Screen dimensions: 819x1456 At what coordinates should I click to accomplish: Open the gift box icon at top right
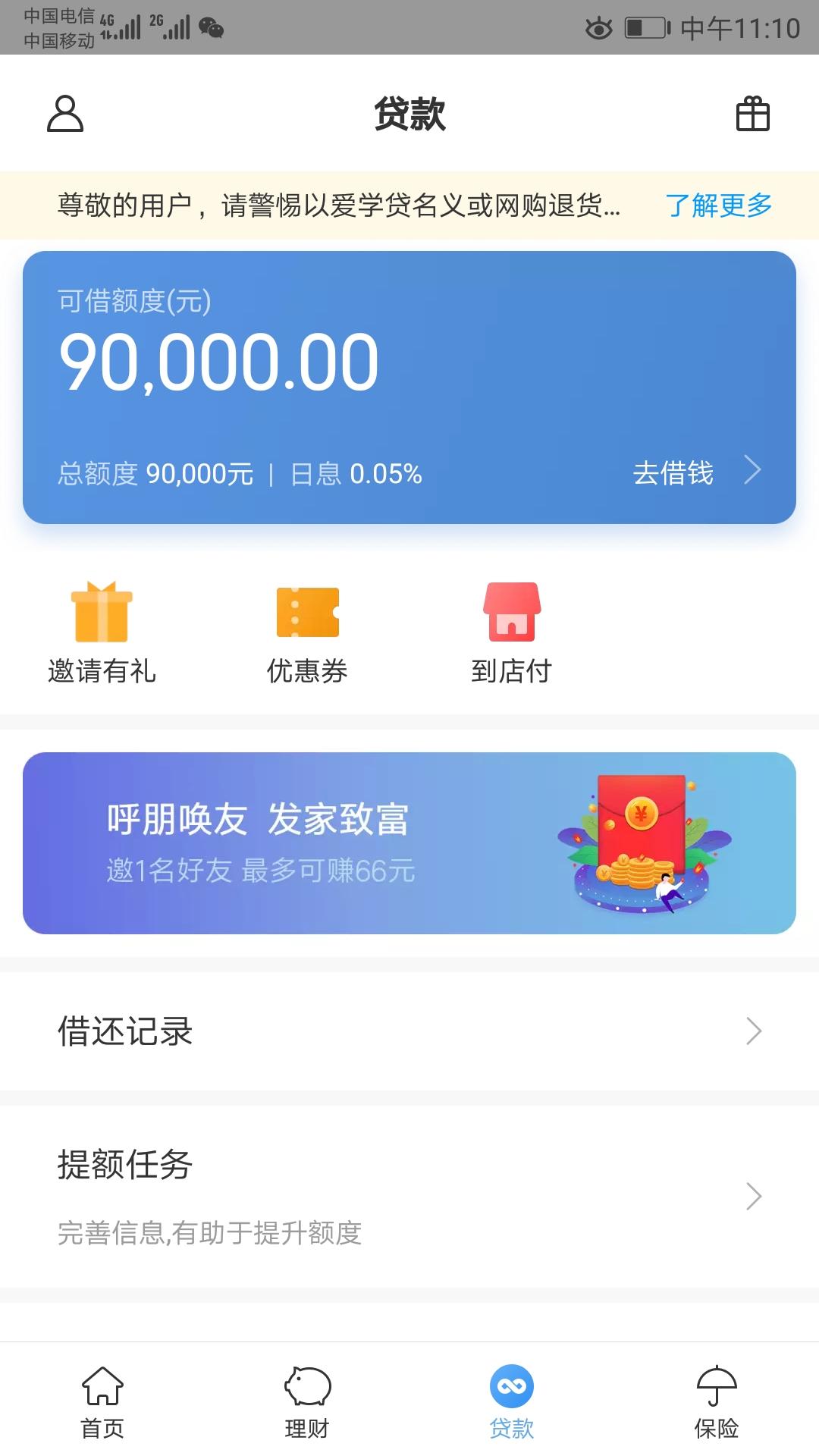[752, 115]
